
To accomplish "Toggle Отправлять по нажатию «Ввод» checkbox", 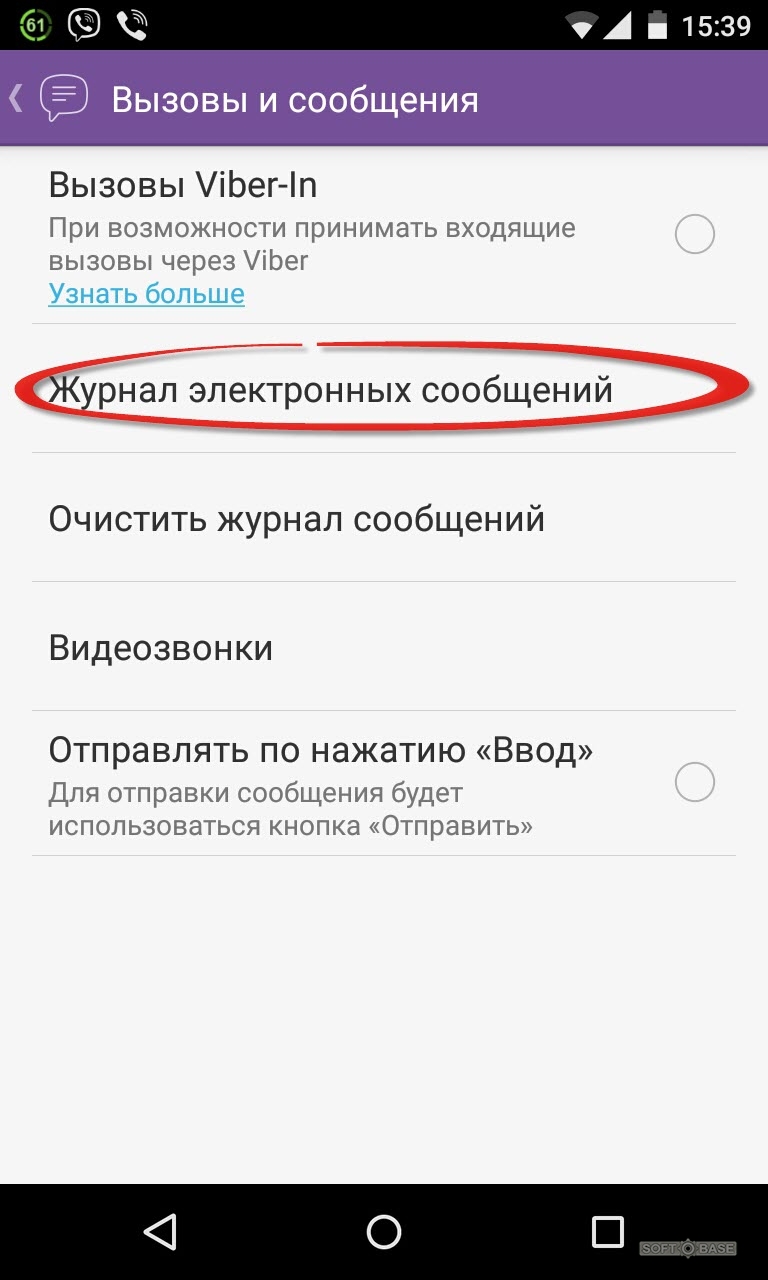I will [694, 782].
